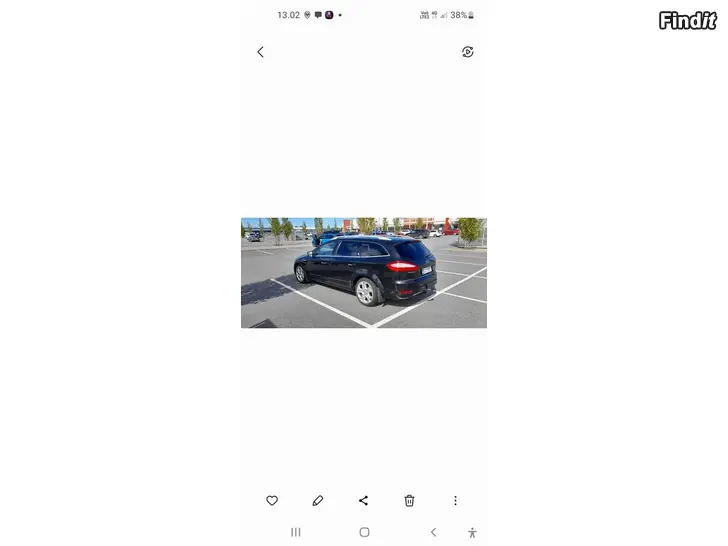Image resolution: width=728 pixels, height=546 pixels.
Task: Go back from the photo viewer
Action: [261, 52]
